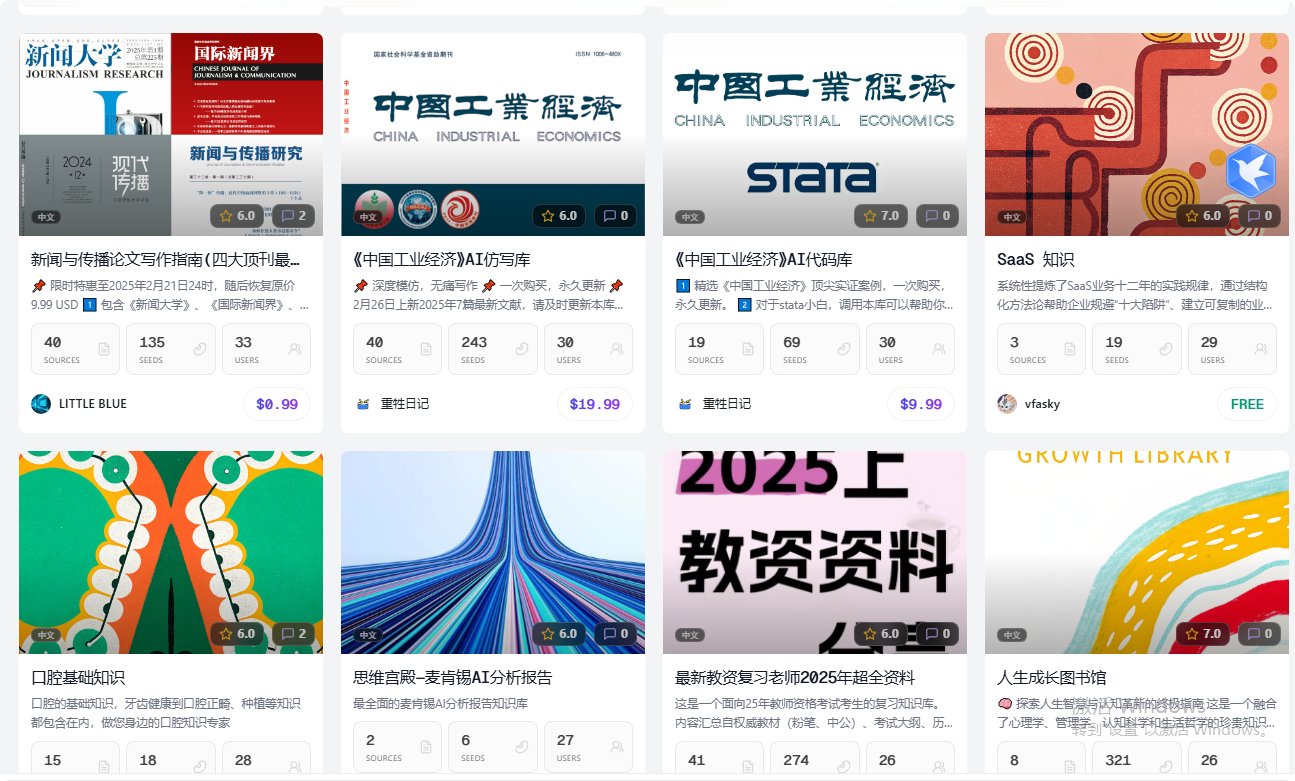View author LITTLE BLUE's profile
The width and height of the screenshot is (1295, 781).
pyautogui.click(x=92, y=404)
